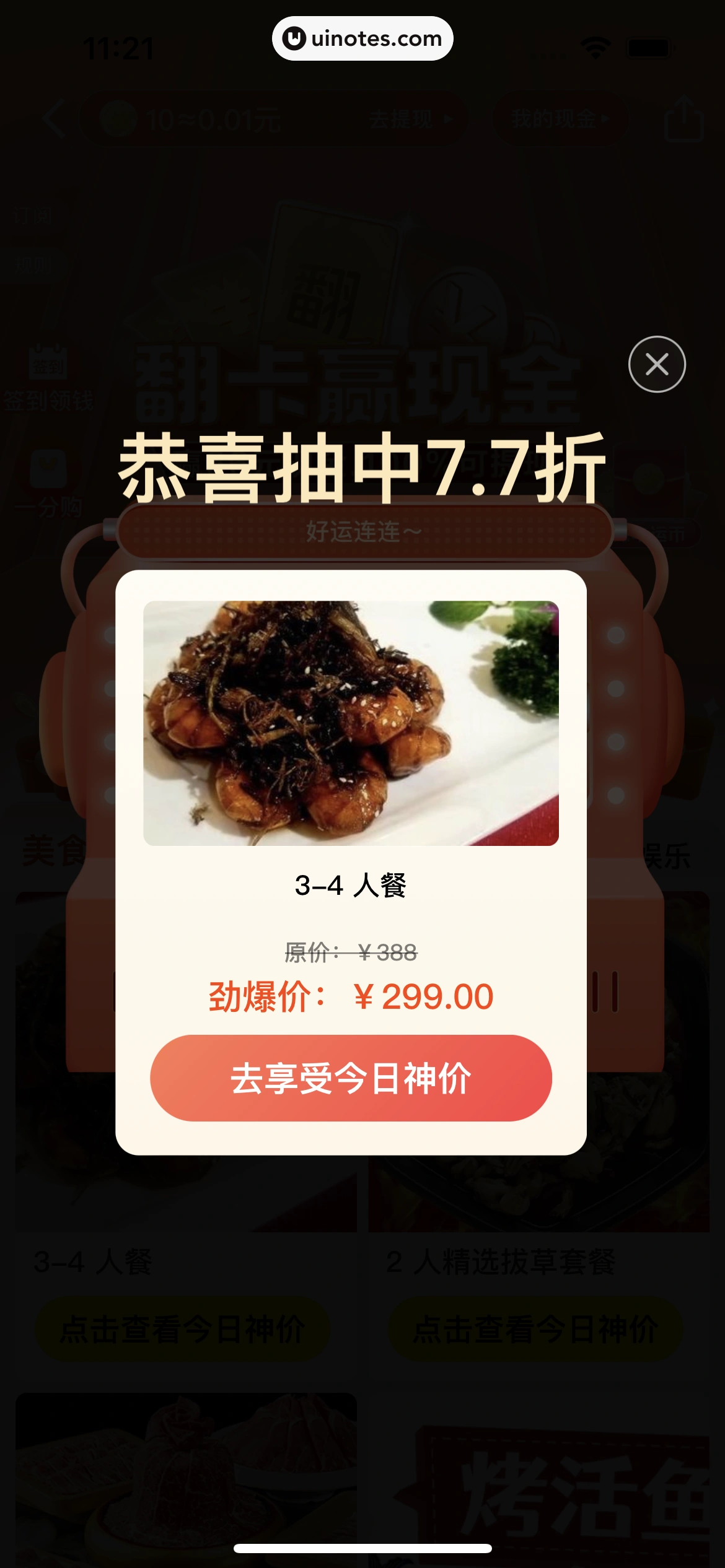Screen dimensions: 725x1568
Task: Close the 7.7折 prize popup
Action: point(657,364)
